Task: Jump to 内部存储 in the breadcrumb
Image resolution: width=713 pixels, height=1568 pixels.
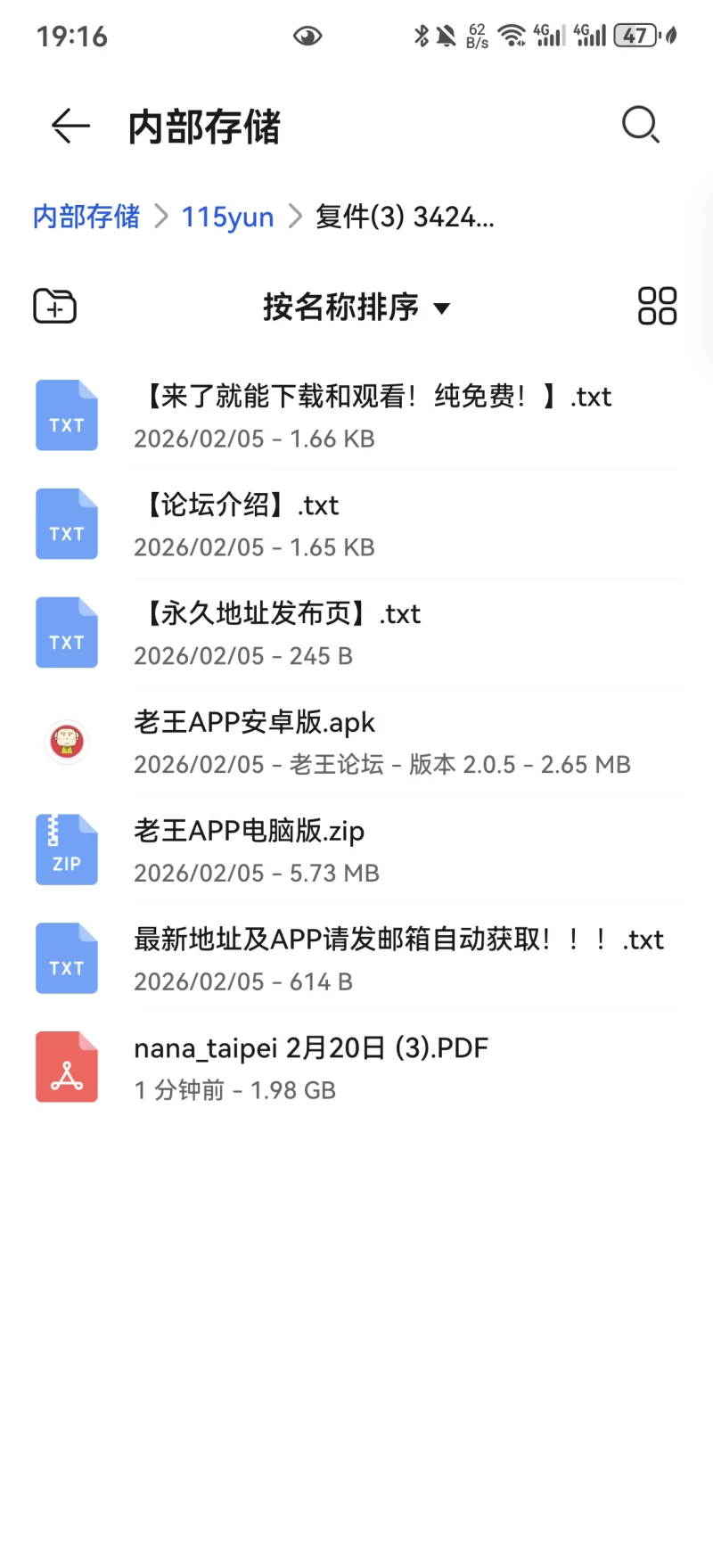Action: (86, 217)
